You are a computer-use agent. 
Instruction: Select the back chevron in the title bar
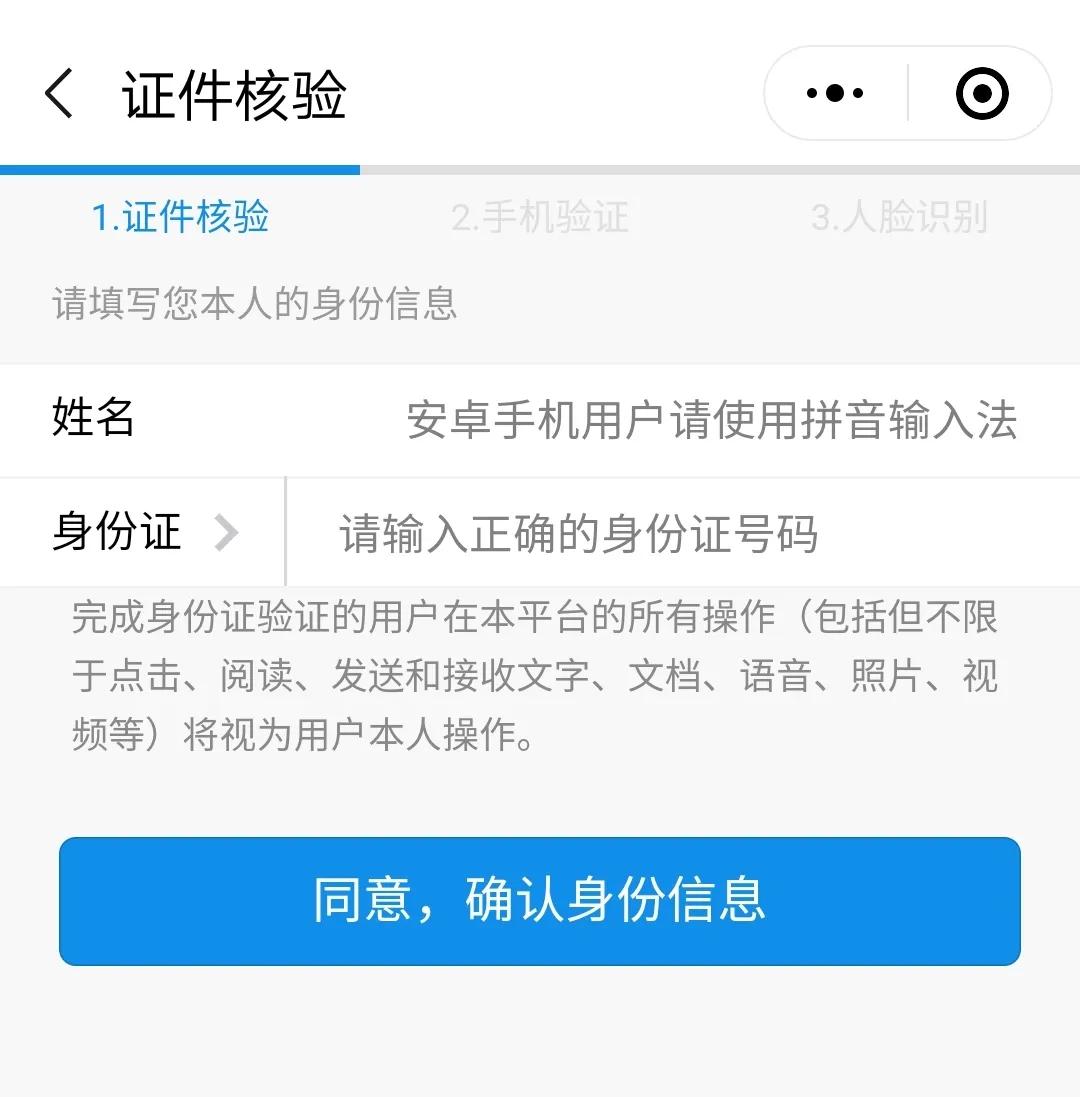coord(57,93)
